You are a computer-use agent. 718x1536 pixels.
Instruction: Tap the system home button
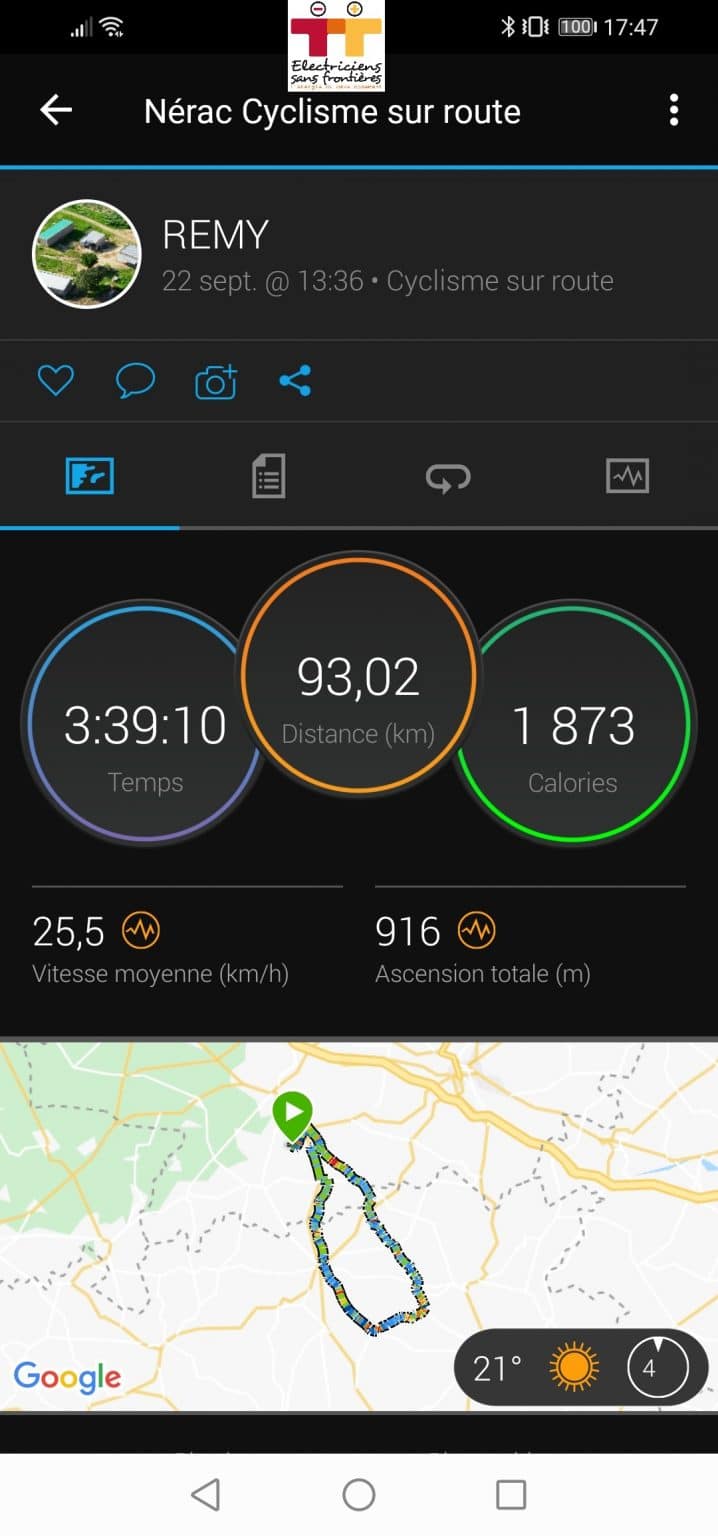click(359, 1495)
